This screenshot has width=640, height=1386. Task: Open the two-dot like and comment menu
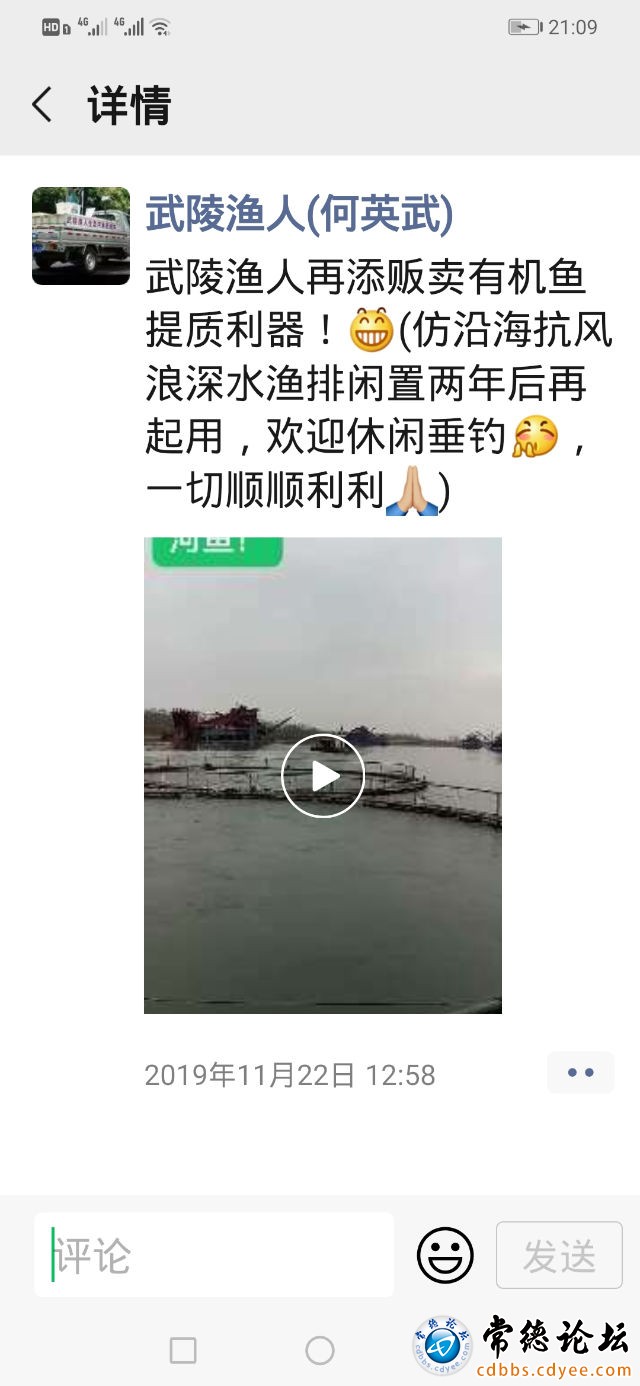tap(580, 1073)
